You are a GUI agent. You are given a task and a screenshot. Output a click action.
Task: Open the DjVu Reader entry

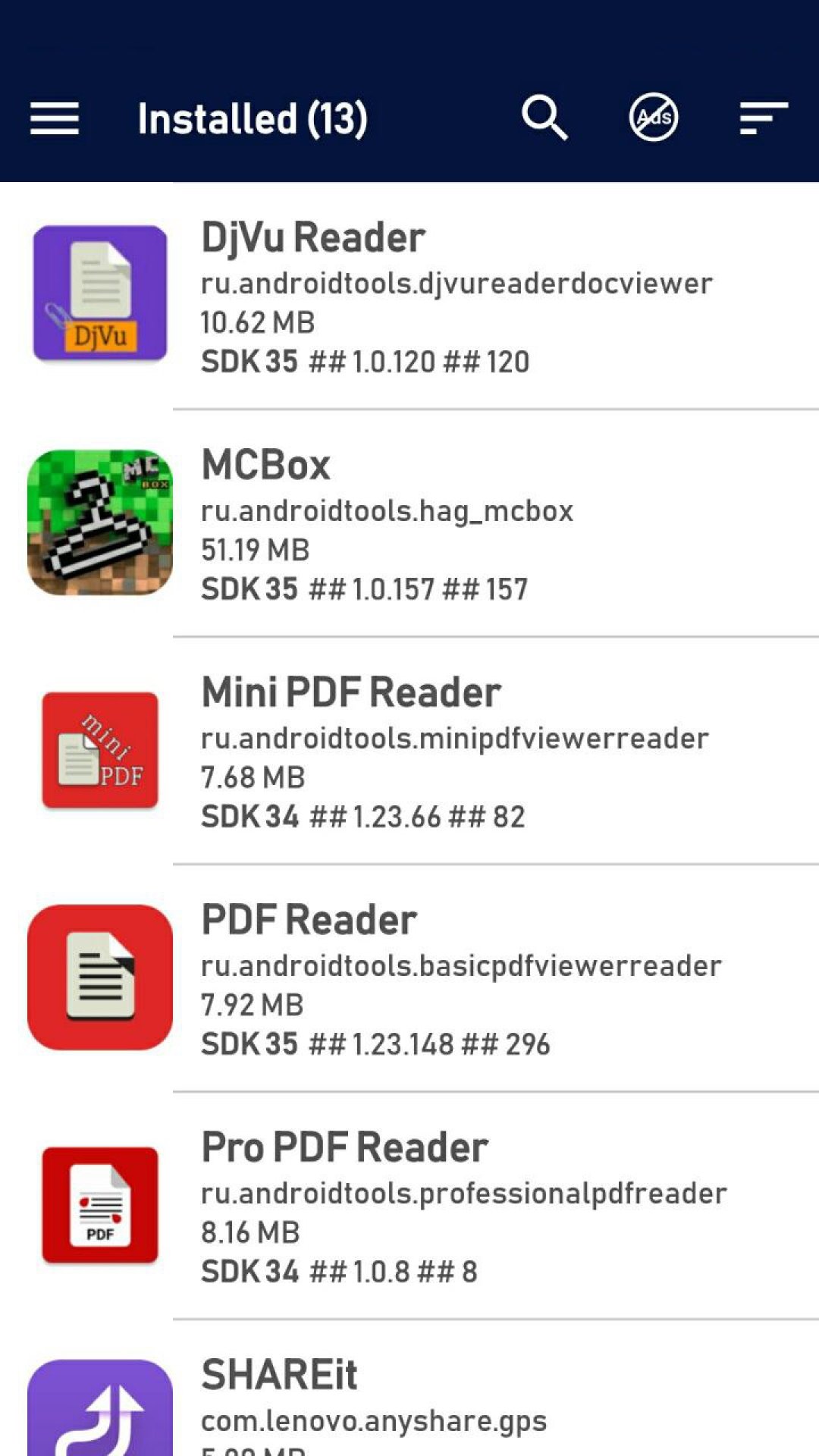[x=409, y=296]
